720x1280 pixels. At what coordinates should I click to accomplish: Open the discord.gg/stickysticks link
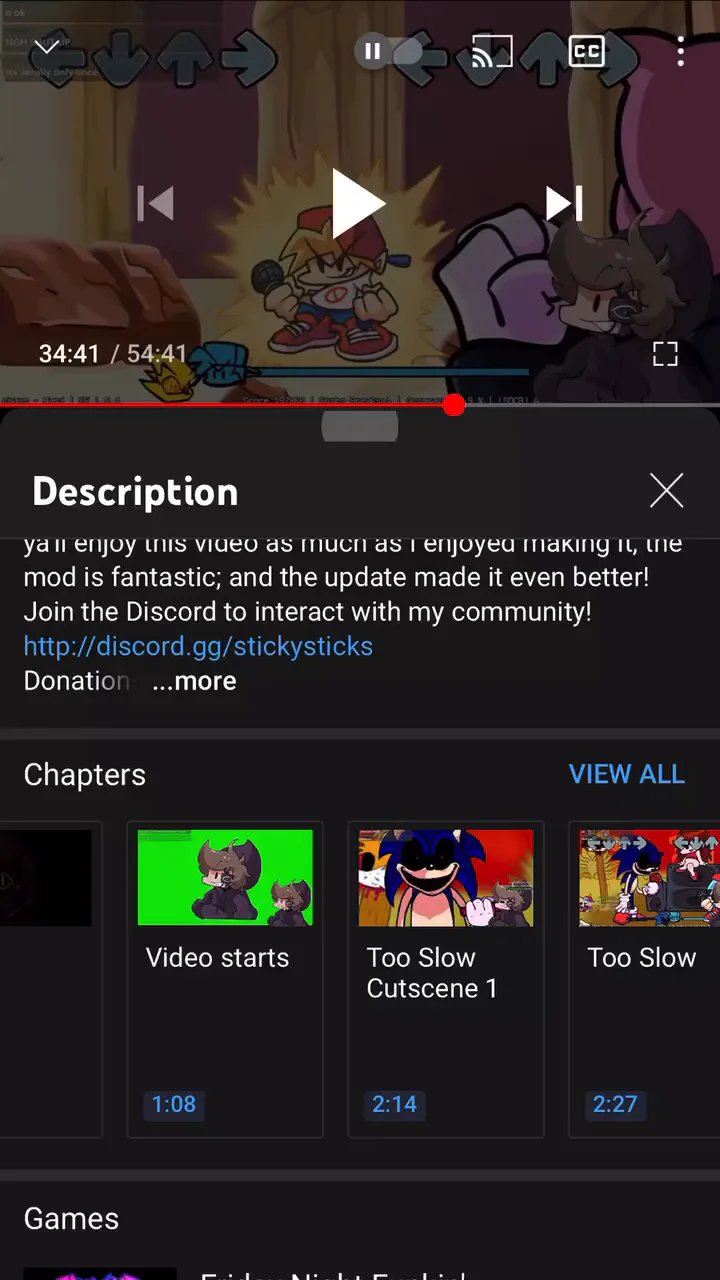click(x=198, y=646)
